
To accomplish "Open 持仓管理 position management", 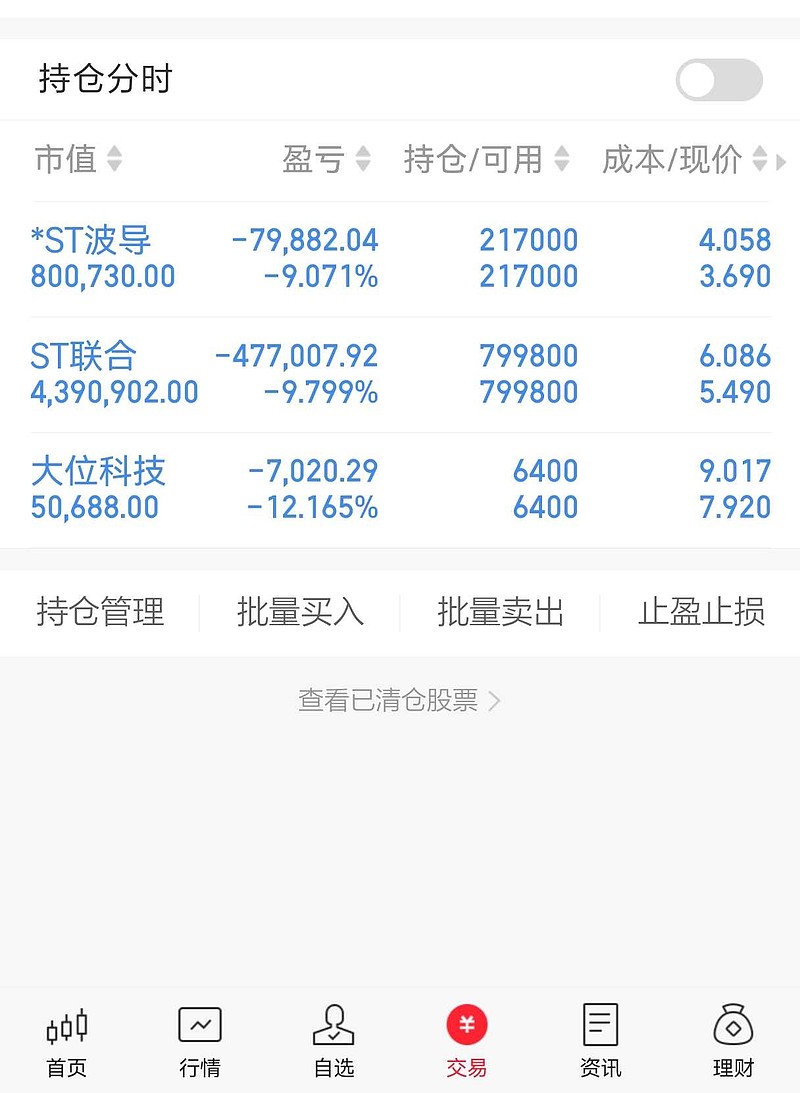I will point(100,611).
